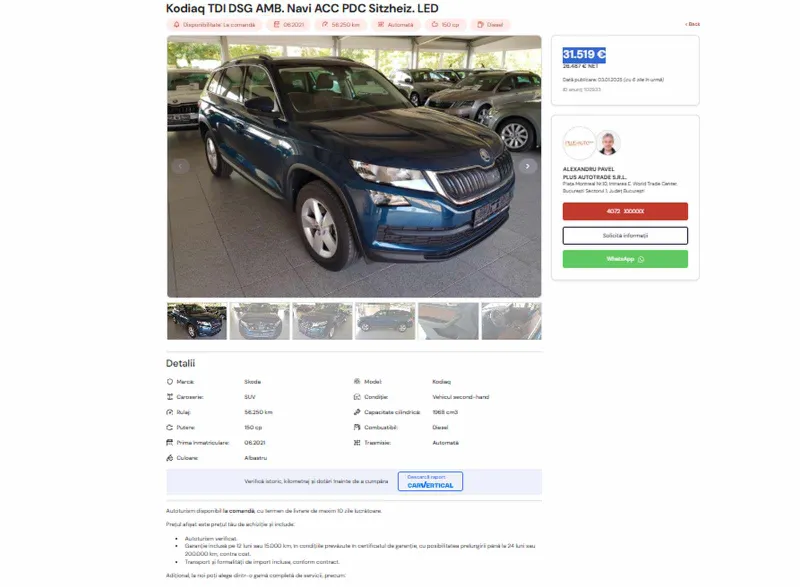
Task: Select the third gallery thumbnail
Action: pyautogui.click(x=322, y=321)
